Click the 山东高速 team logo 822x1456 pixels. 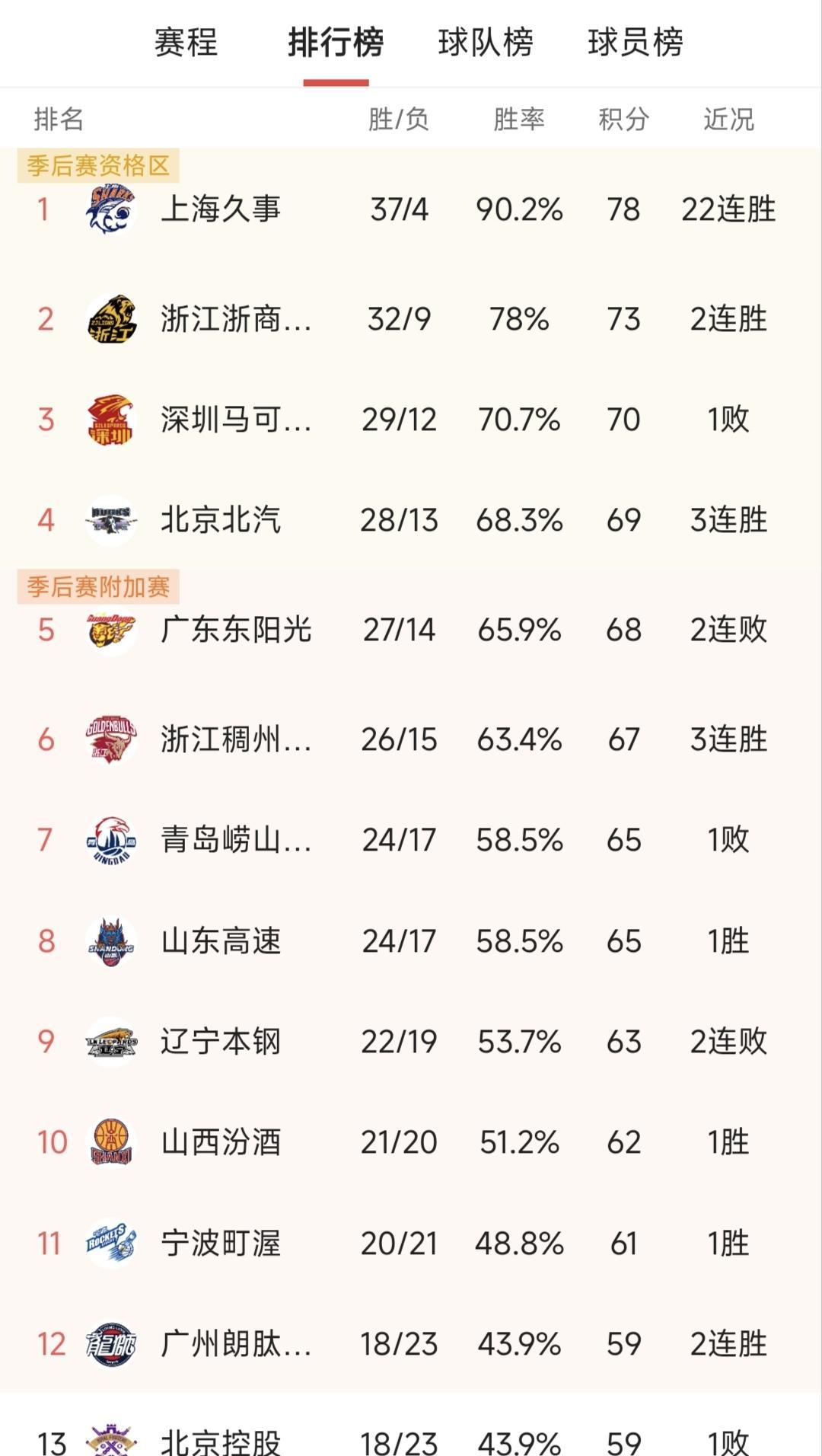pos(110,940)
